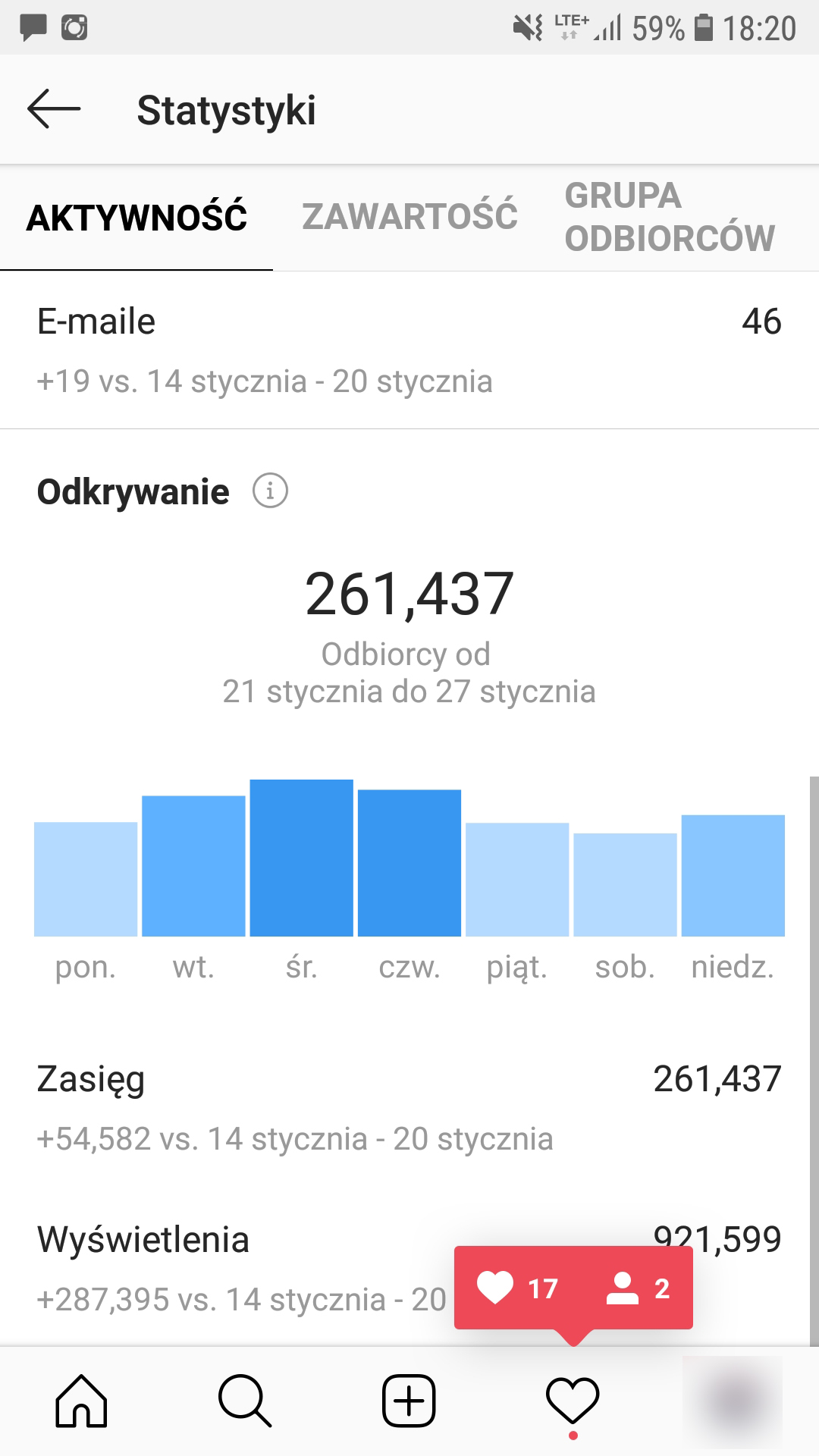Image resolution: width=819 pixels, height=1456 pixels.
Task: Open the profile tab
Action: click(x=733, y=1401)
